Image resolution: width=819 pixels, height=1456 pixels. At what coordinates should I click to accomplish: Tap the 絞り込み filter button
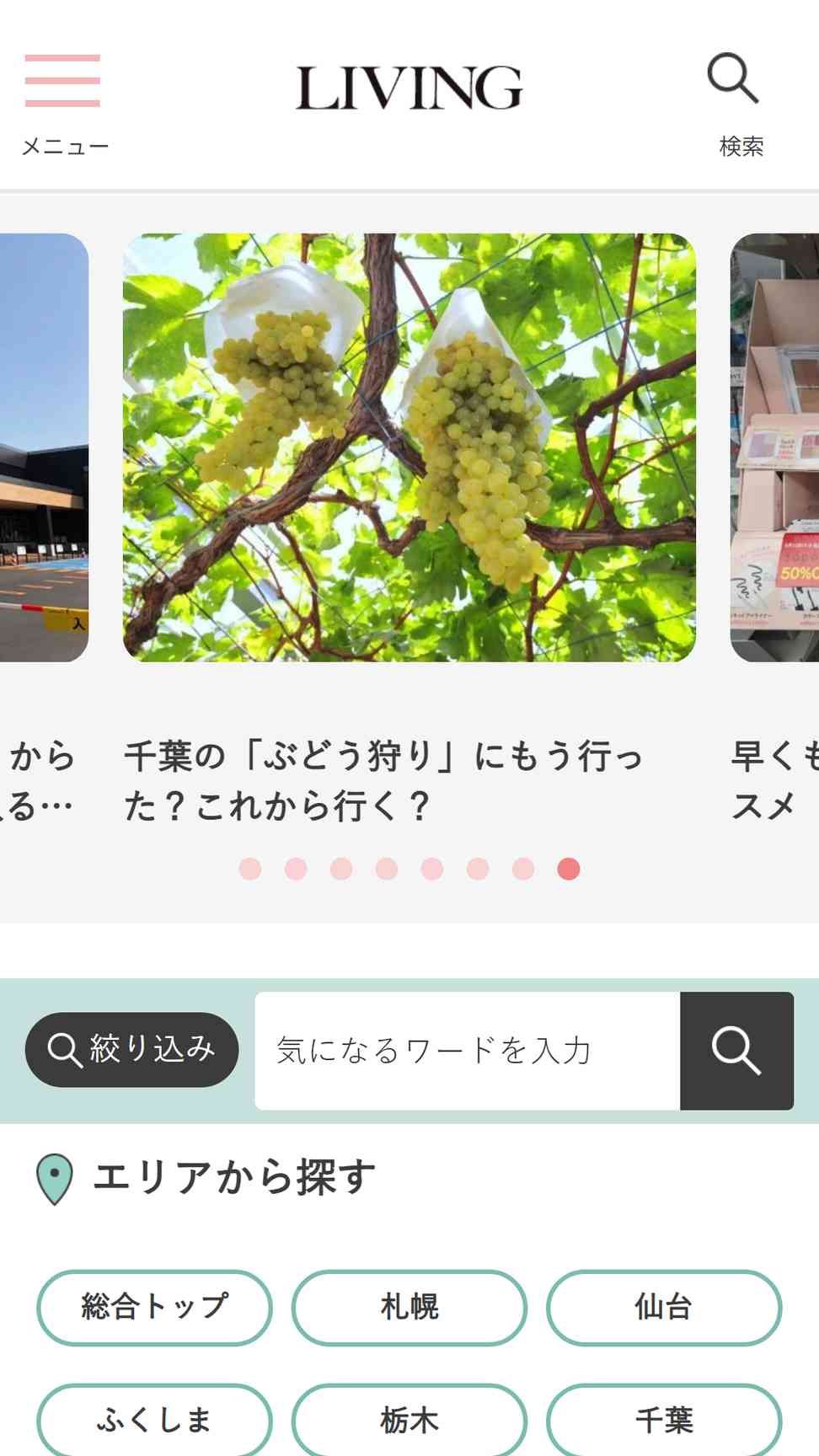(131, 1050)
